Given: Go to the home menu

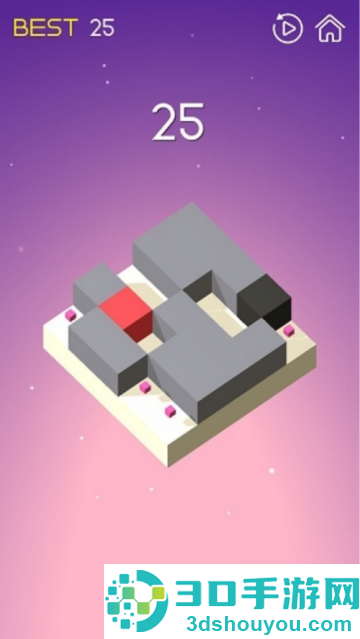Looking at the screenshot, I should (x=330, y=28).
